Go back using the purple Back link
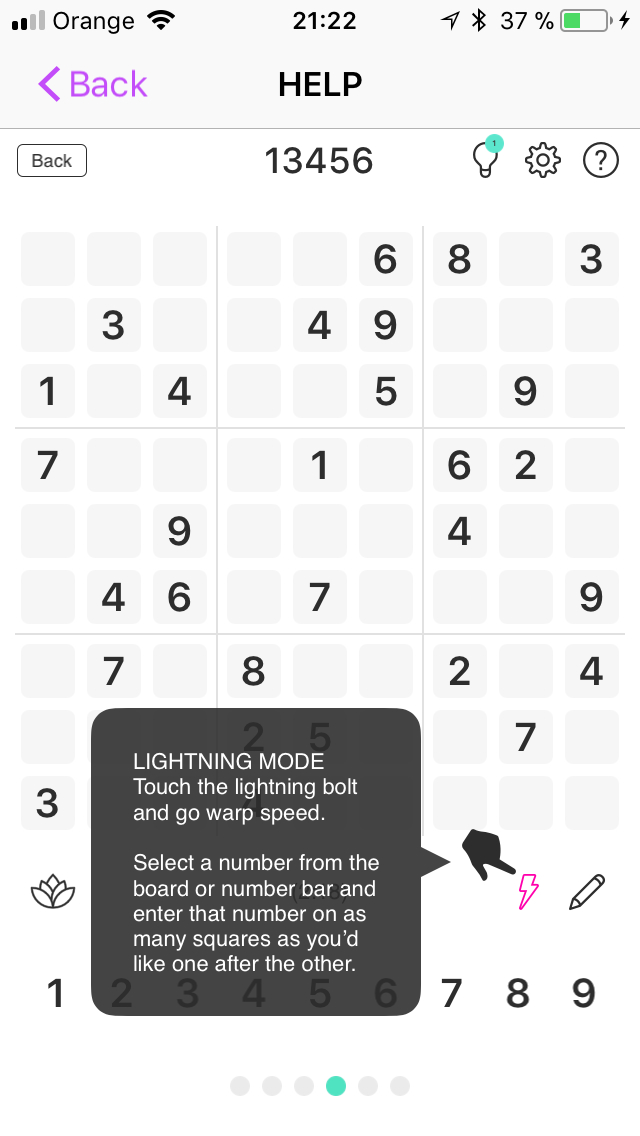The width and height of the screenshot is (640, 1136). [93, 84]
